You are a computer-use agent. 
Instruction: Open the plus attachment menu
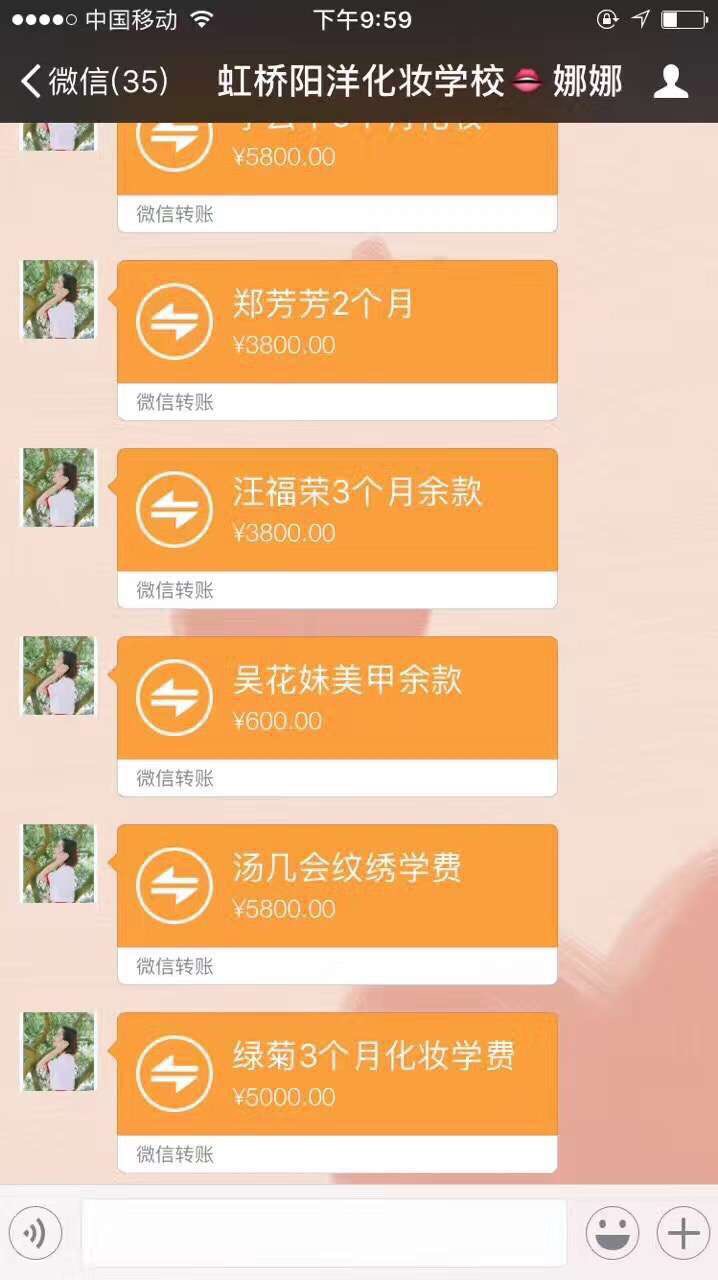(683, 1233)
